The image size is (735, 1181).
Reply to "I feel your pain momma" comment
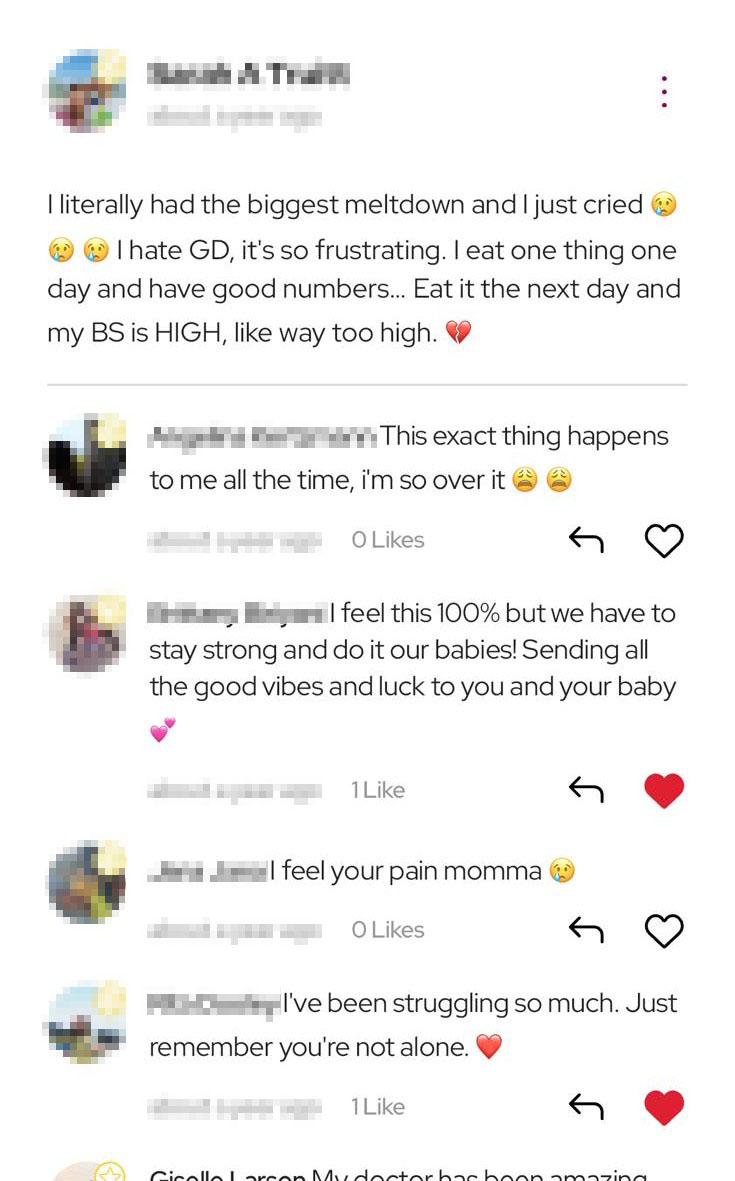coord(586,931)
